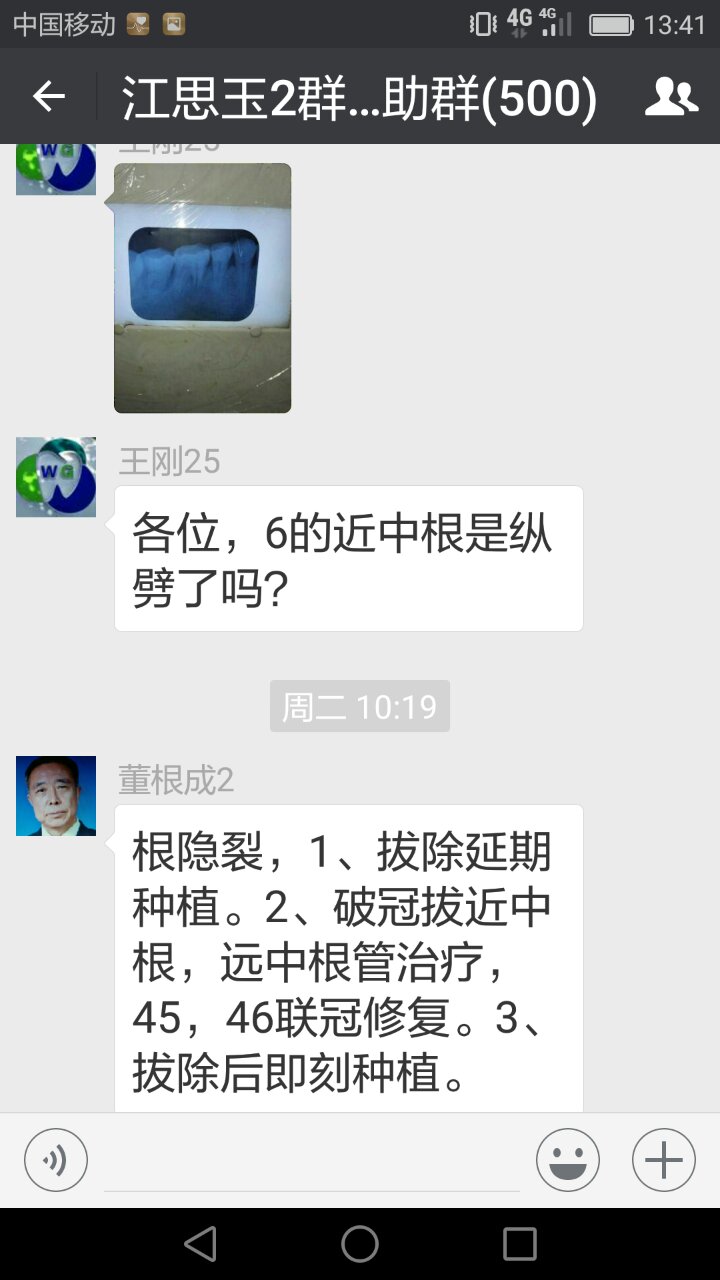Open 董根成2's profile avatar

click(x=56, y=796)
